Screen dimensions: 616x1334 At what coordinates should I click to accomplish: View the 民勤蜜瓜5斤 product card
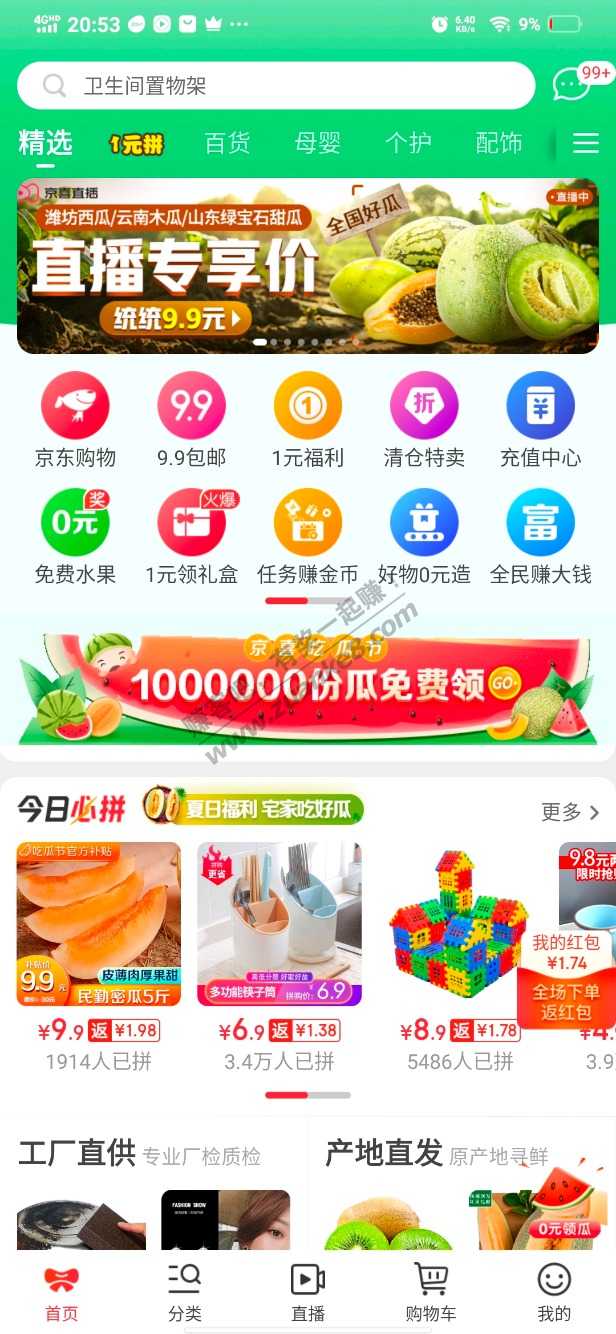[x=99, y=925]
